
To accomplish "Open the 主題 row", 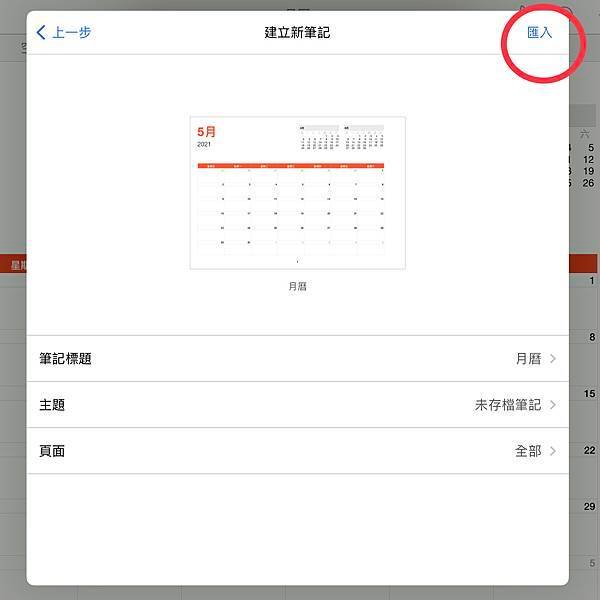I will tap(297, 405).
